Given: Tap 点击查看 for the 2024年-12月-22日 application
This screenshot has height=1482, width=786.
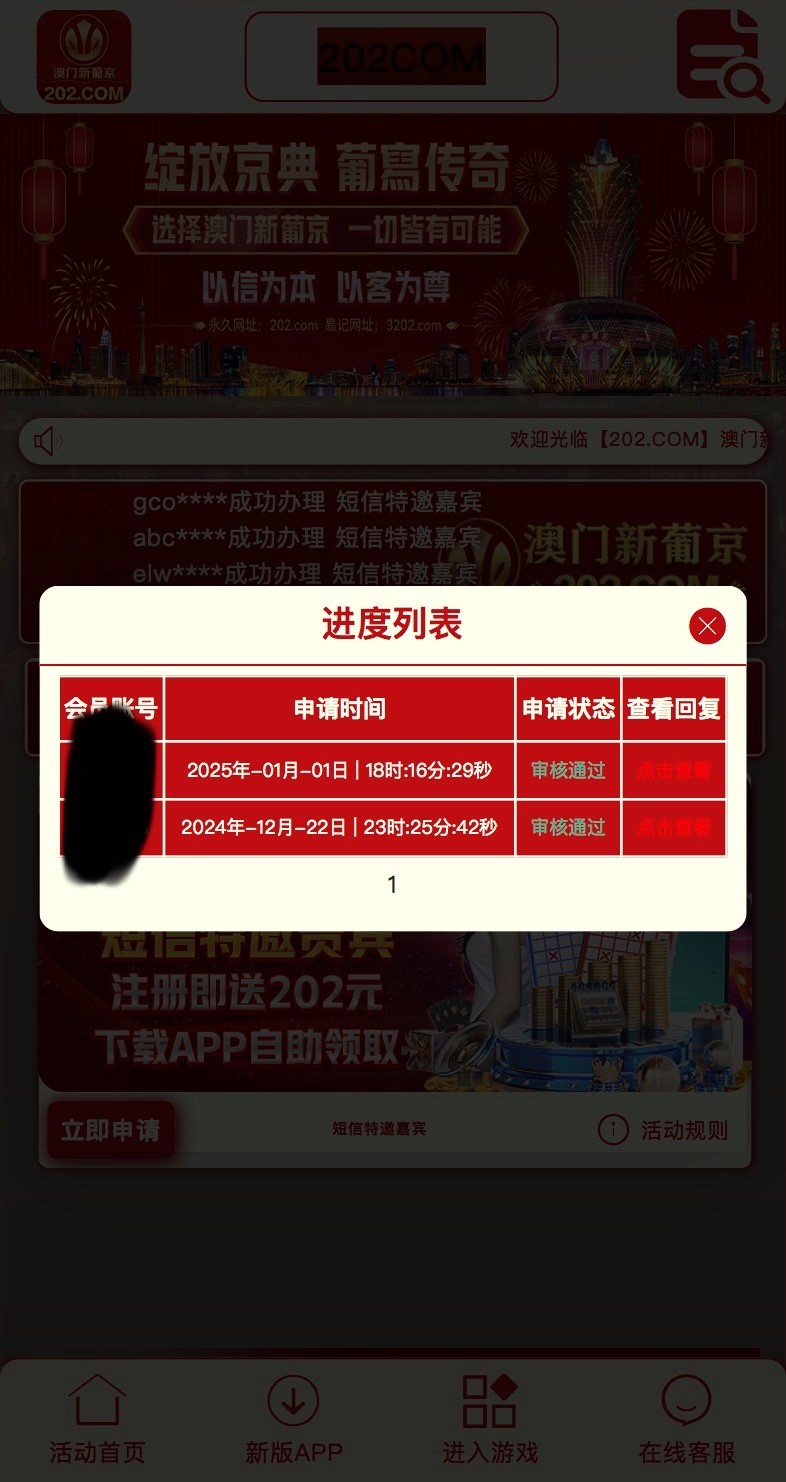Looking at the screenshot, I should (x=674, y=827).
